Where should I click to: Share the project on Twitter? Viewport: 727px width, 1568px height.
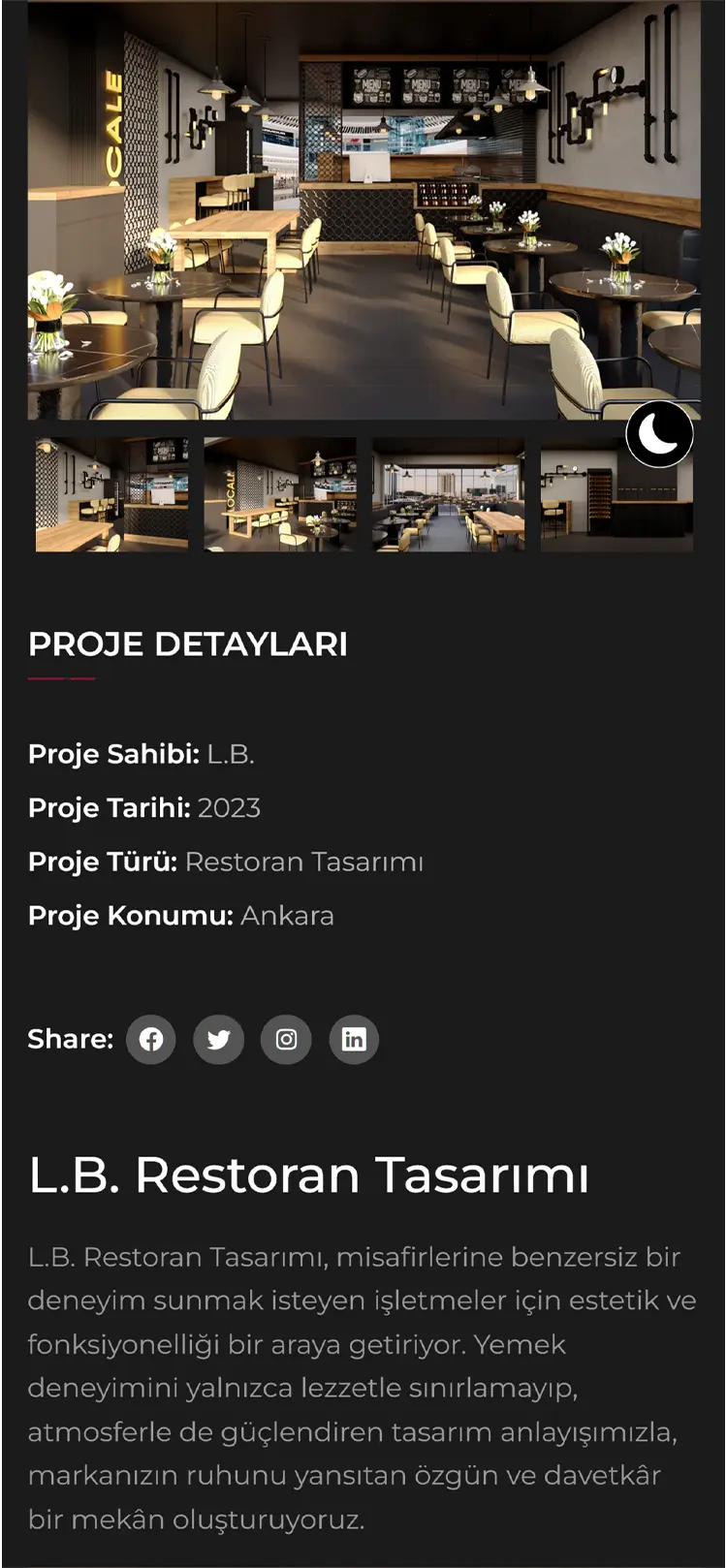pos(218,1039)
